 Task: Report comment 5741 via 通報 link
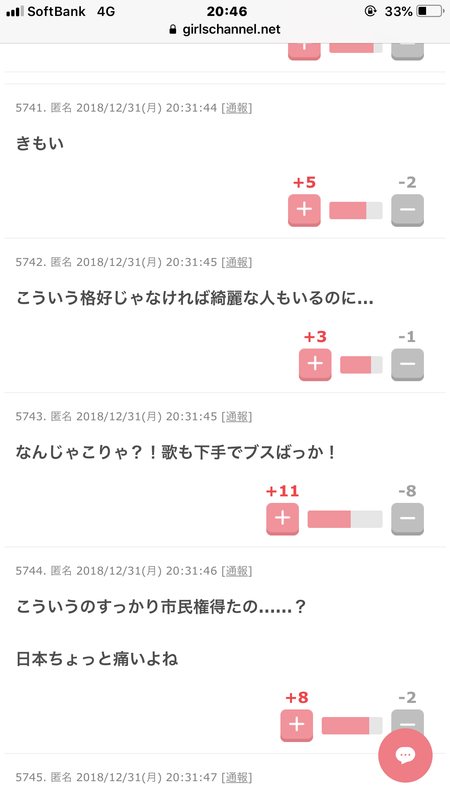pyautogui.click(x=237, y=108)
